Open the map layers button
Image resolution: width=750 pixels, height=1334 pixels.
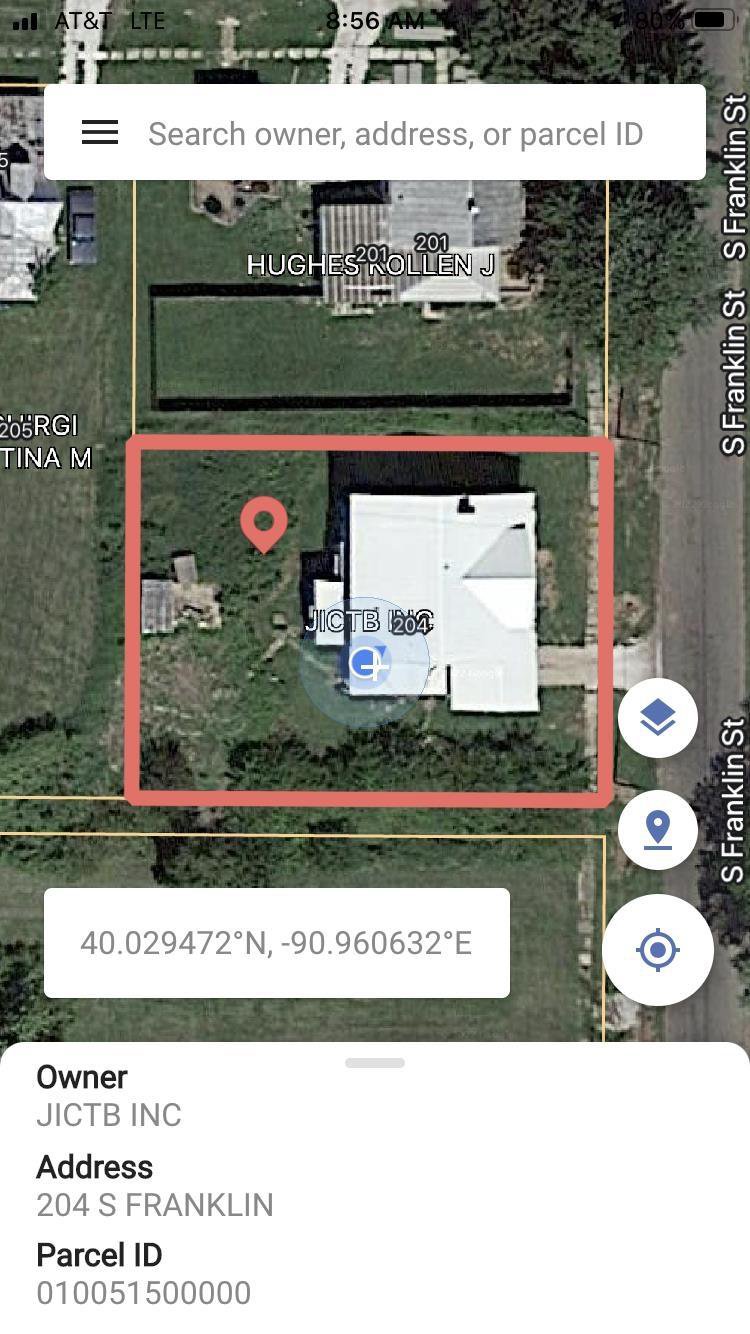tap(657, 717)
